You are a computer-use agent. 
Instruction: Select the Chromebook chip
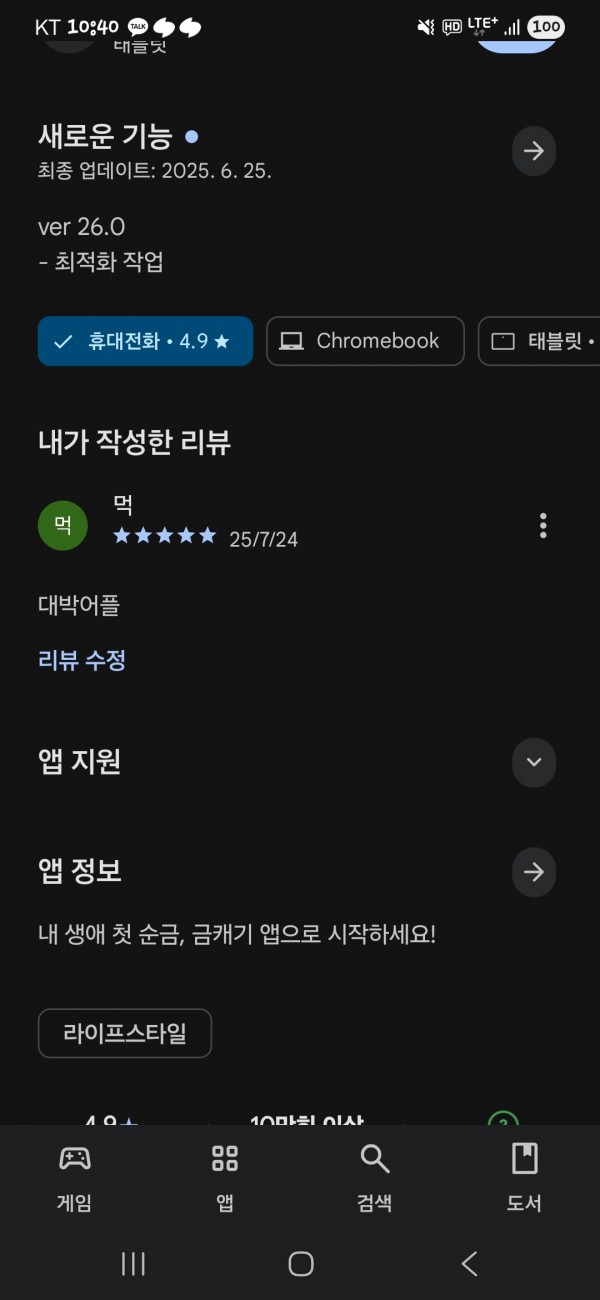coord(365,341)
